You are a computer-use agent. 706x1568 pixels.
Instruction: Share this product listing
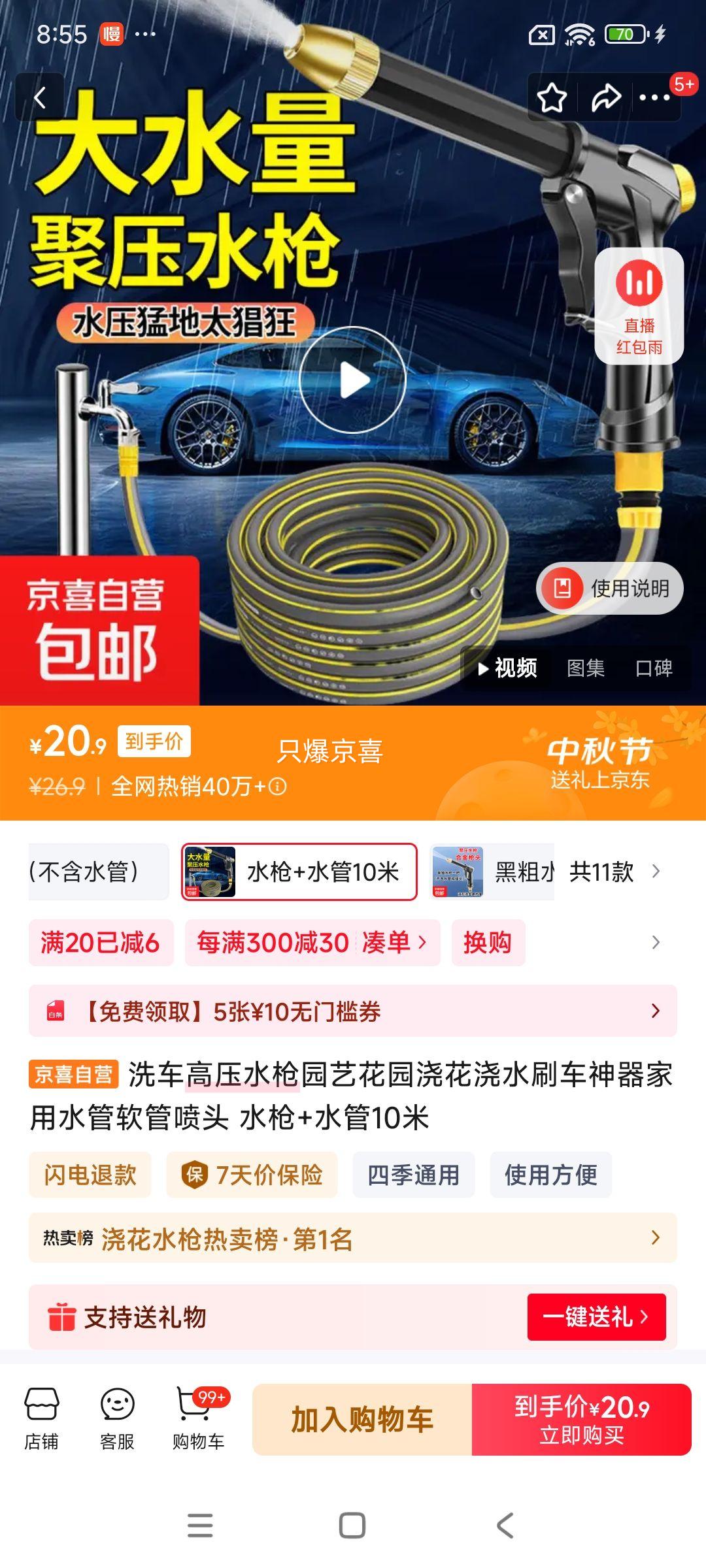point(606,98)
